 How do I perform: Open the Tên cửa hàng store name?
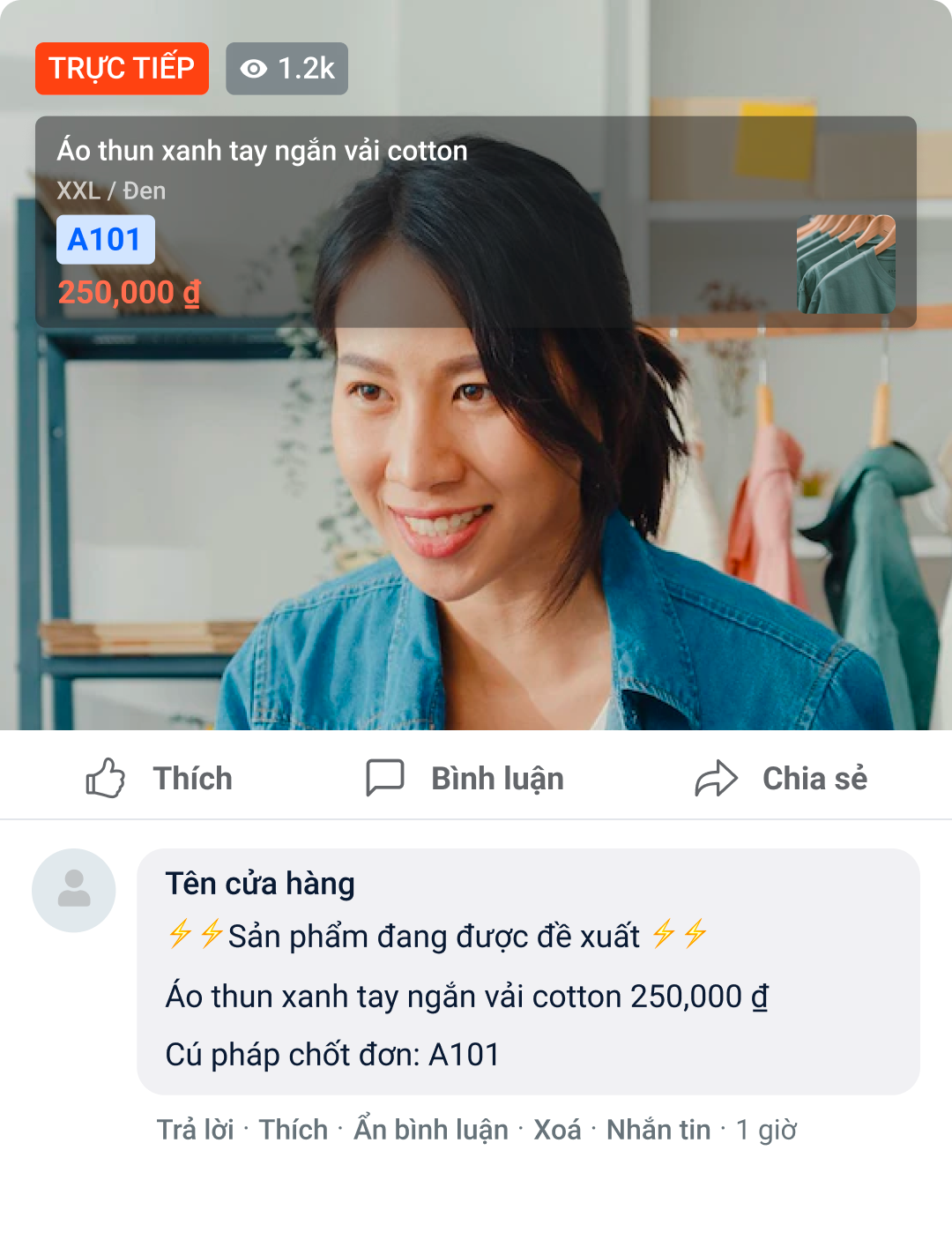260,884
